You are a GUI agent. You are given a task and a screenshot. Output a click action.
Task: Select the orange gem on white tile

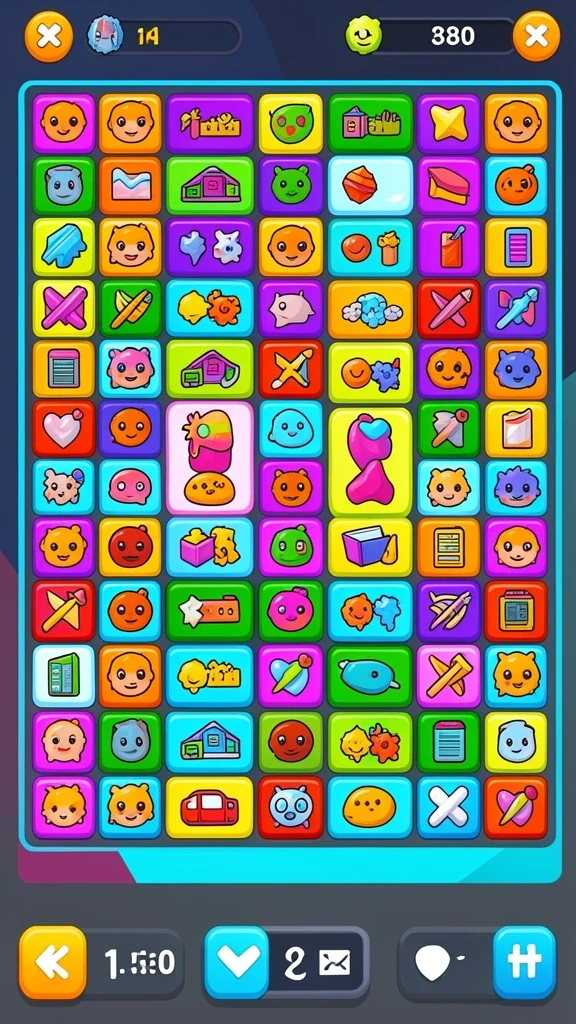click(x=370, y=185)
